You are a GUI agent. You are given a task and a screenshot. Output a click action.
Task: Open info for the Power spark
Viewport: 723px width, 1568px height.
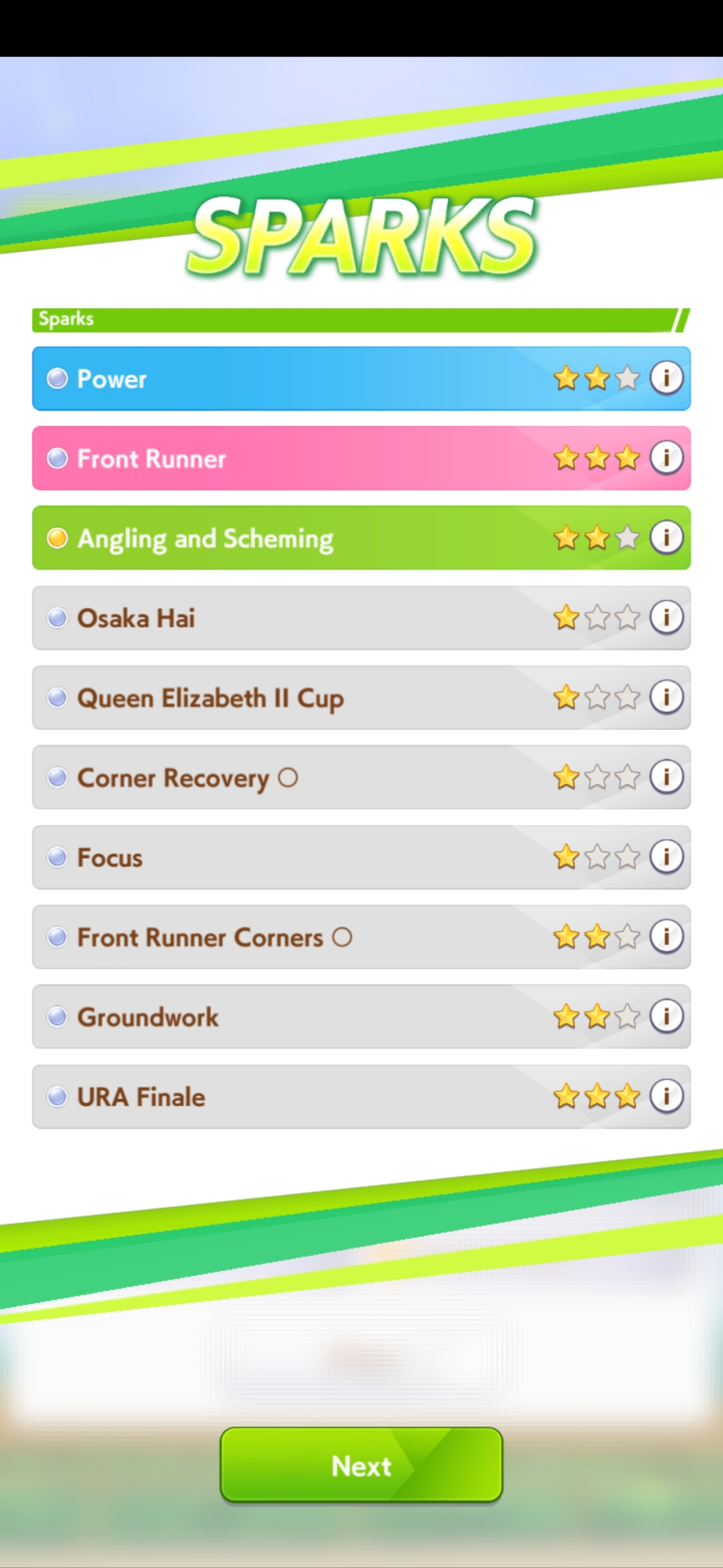(x=667, y=378)
